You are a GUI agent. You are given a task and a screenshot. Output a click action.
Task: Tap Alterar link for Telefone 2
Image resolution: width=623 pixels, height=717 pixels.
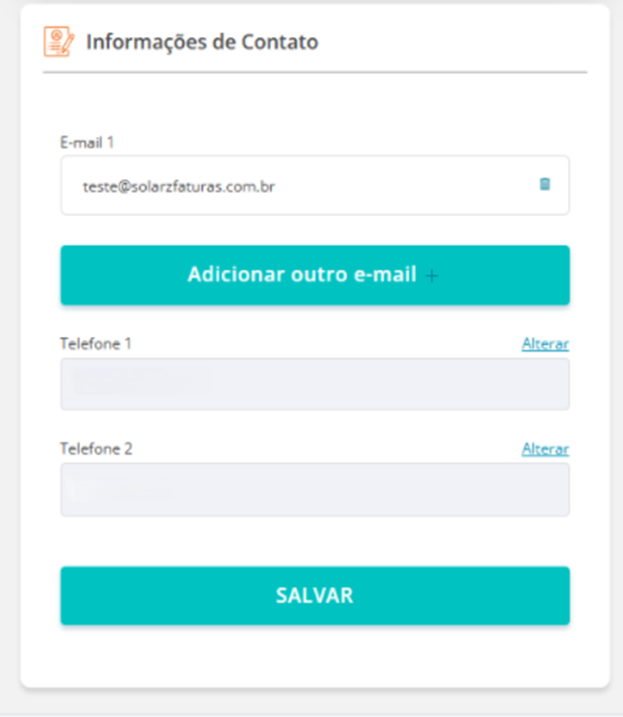[x=545, y=449]
